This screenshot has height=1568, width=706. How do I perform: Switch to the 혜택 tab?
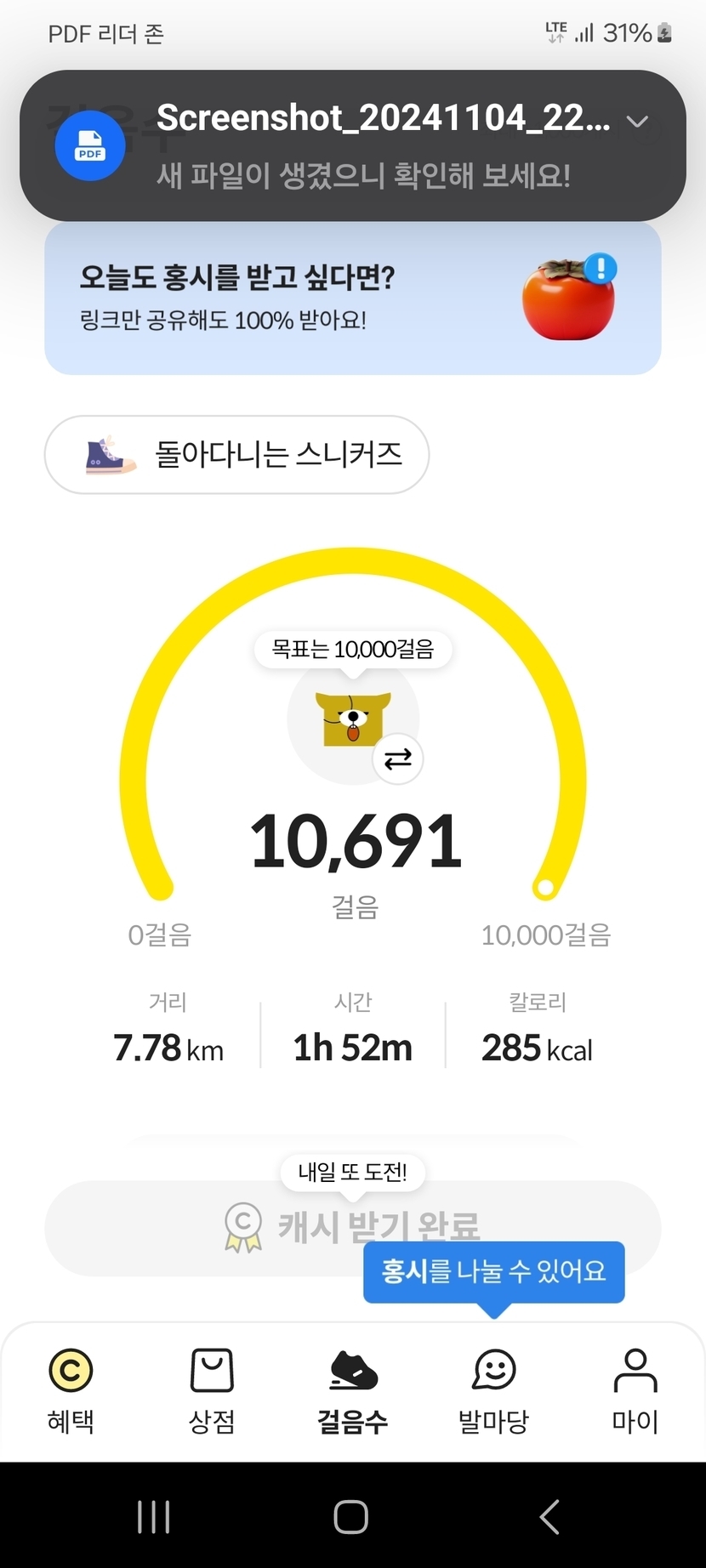pyautogui.click(x=71, y=1389)
